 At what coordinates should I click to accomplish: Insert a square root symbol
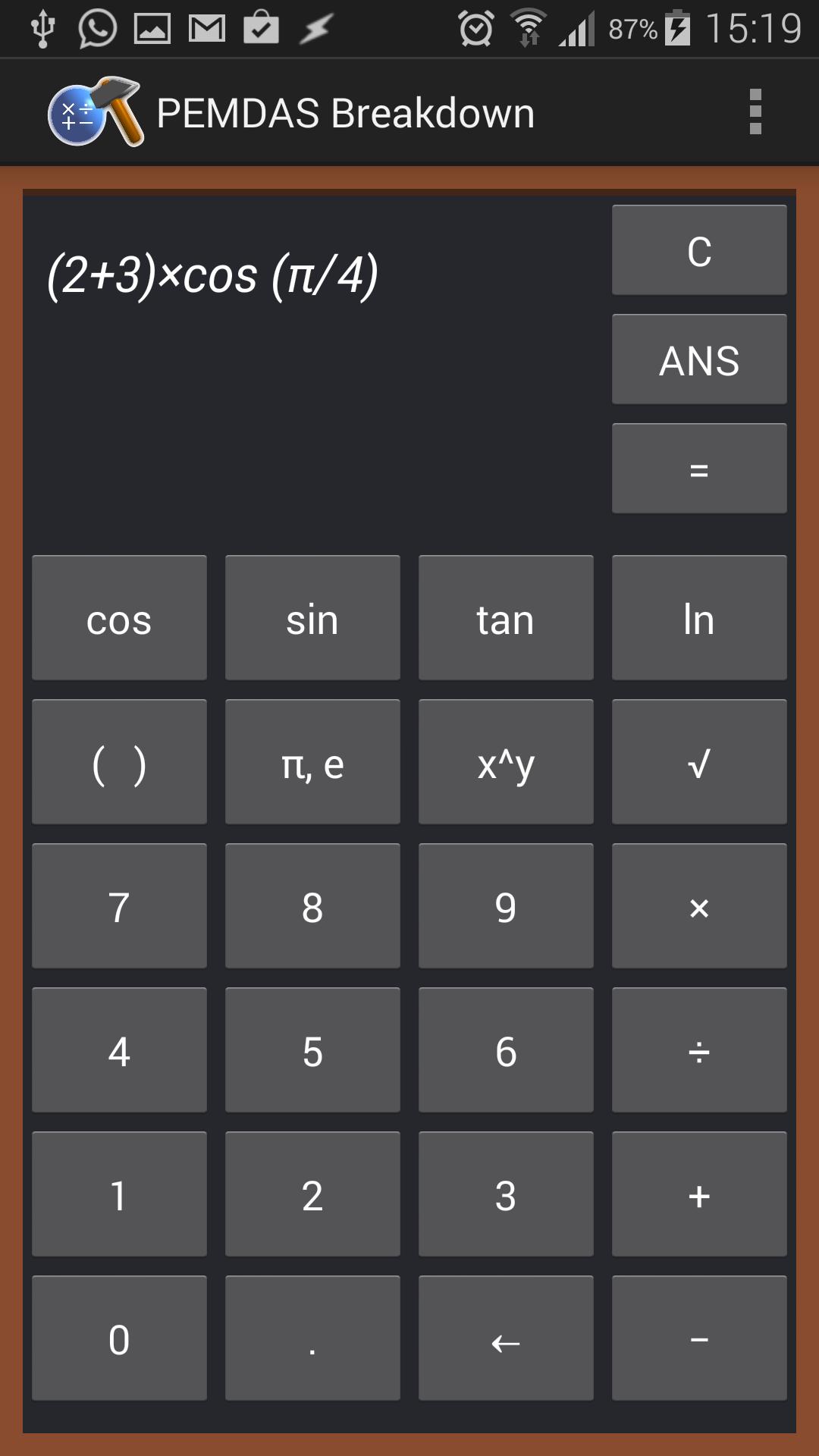(698, 762)
